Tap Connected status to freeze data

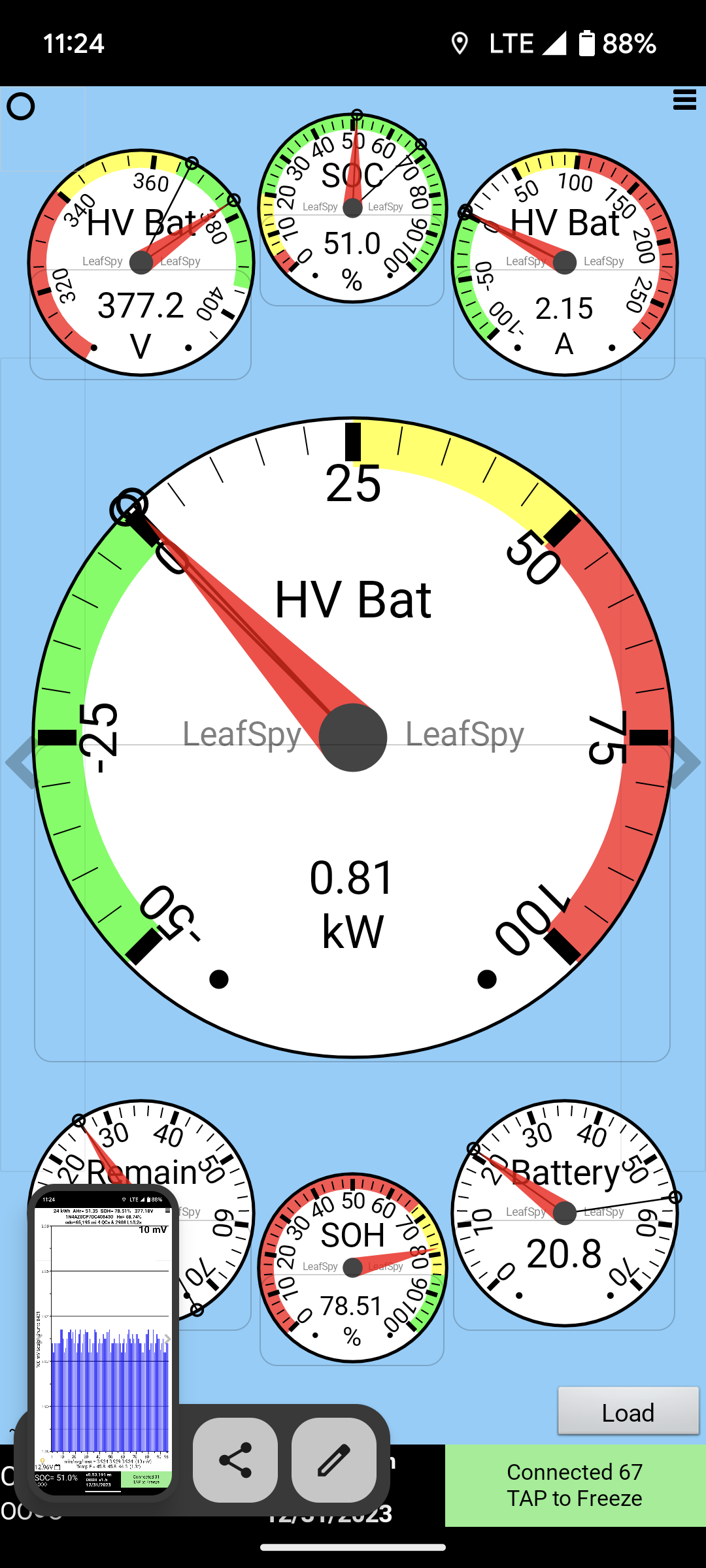pos(575,1485)
